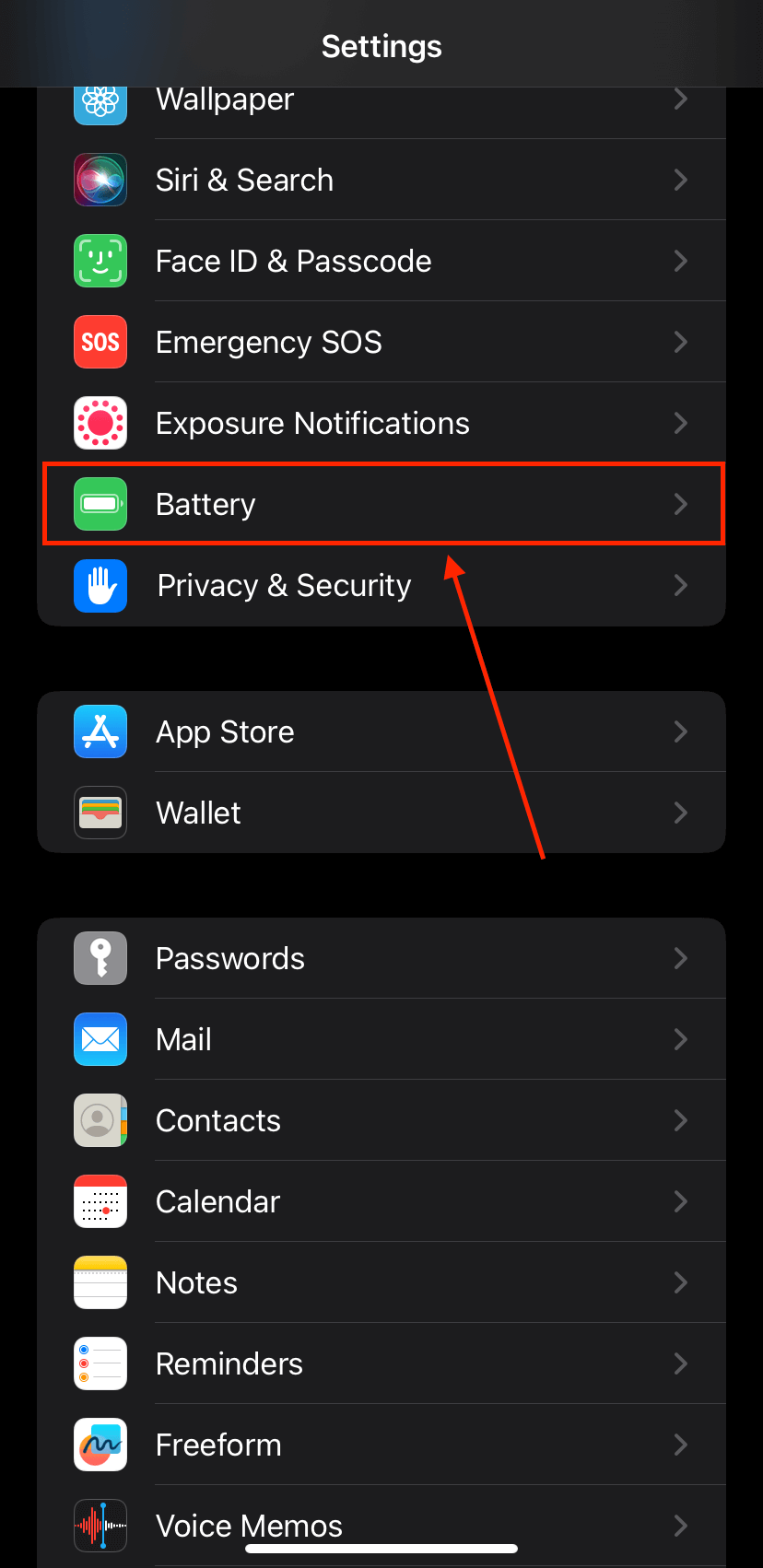Image resolution: width=763 pixels, height=1568 pixels.
Task: Open Wallet settings
Action: (x=381, y=813)
